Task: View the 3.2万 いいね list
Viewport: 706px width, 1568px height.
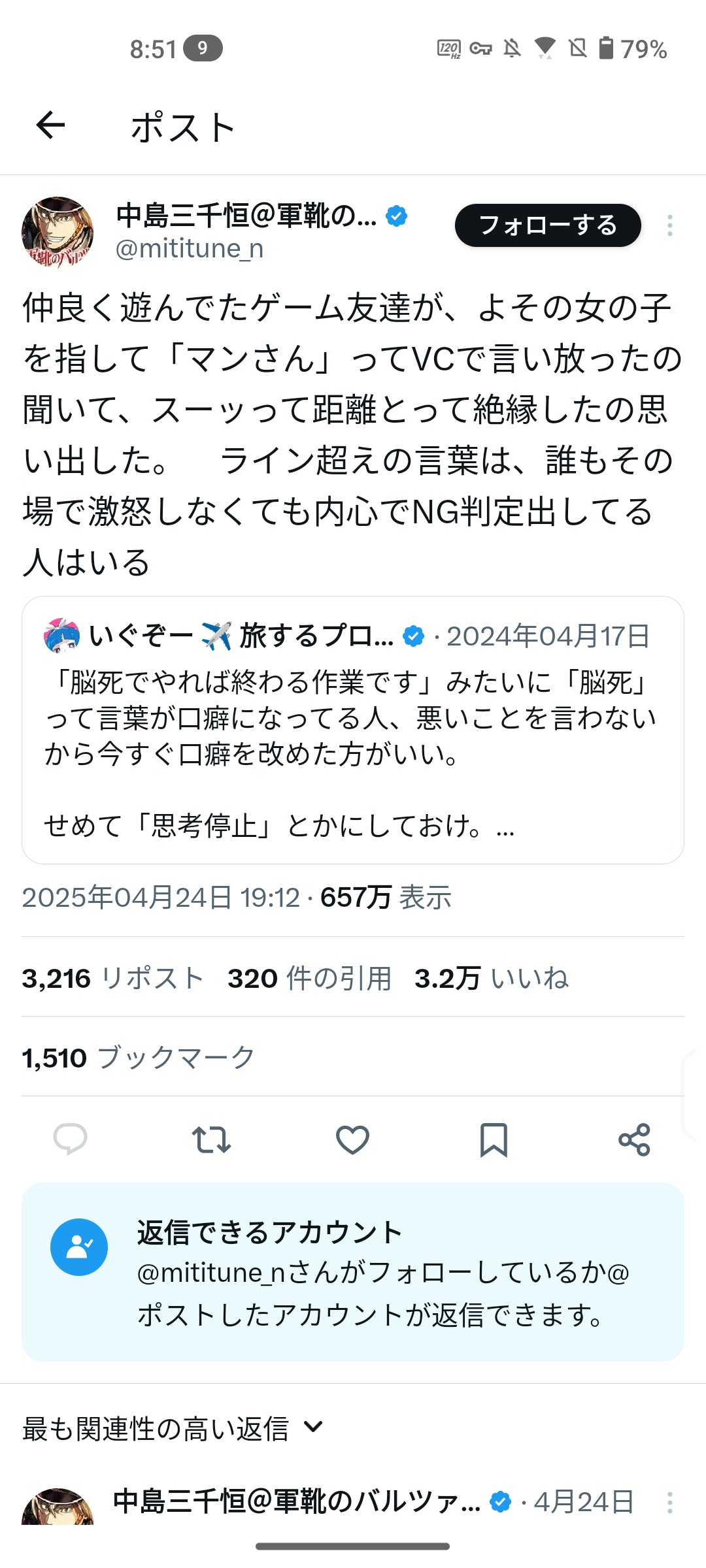Action: 492,979
